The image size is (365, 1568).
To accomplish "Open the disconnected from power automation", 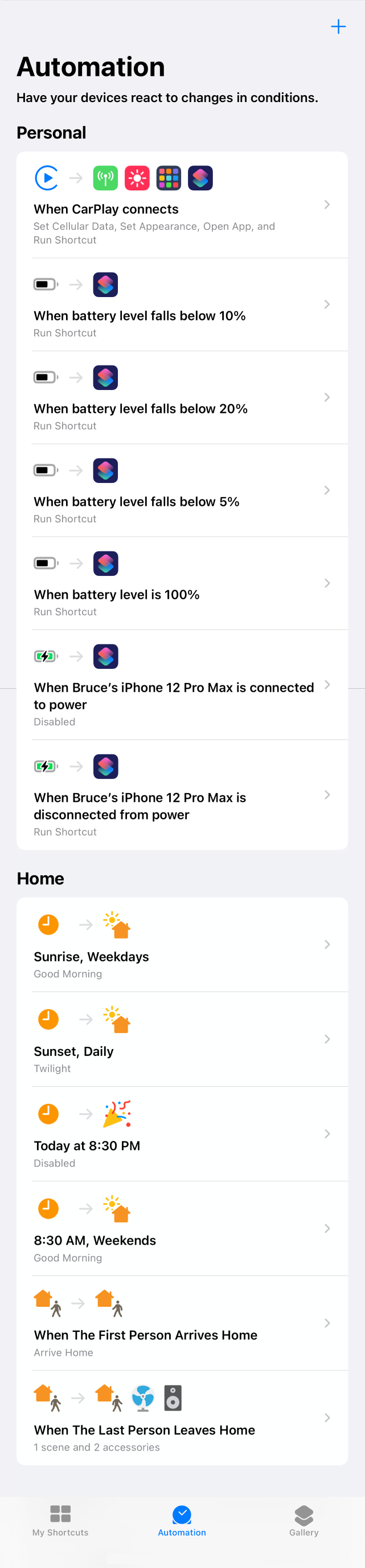I will tap(181, 795).
